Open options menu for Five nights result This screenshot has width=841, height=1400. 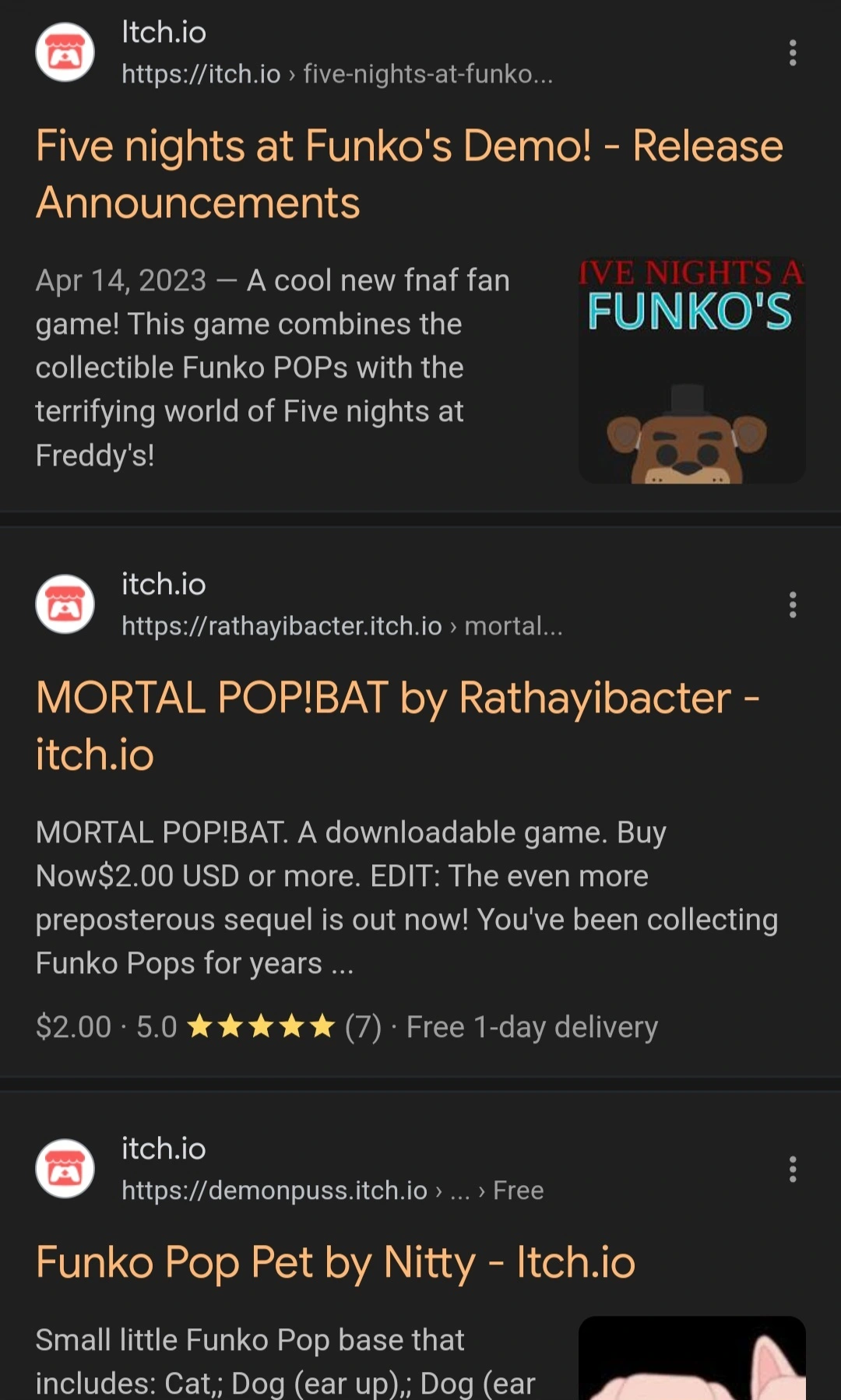click(x=792, y=53)
